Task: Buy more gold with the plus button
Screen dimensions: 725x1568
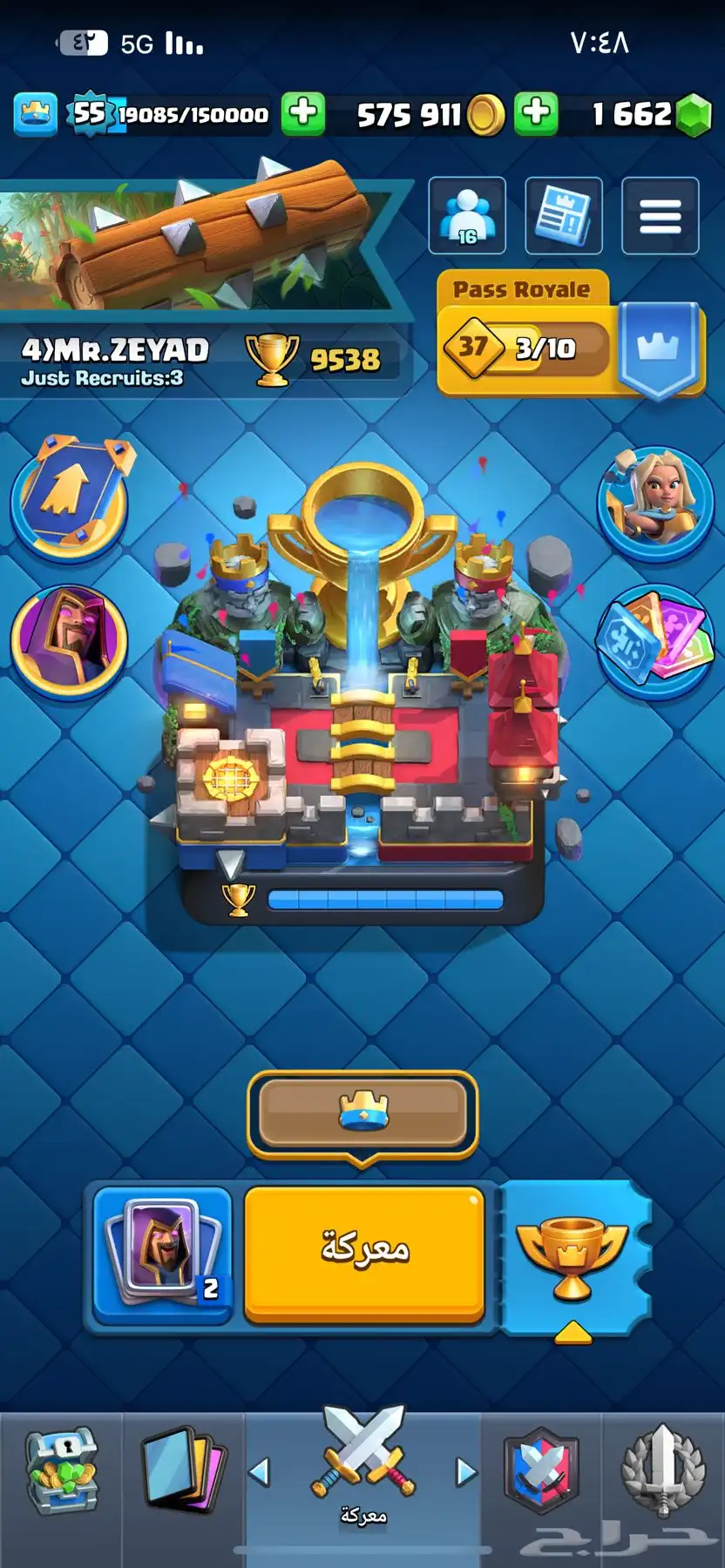Action: pyautogui.click(x=536, y=113)
